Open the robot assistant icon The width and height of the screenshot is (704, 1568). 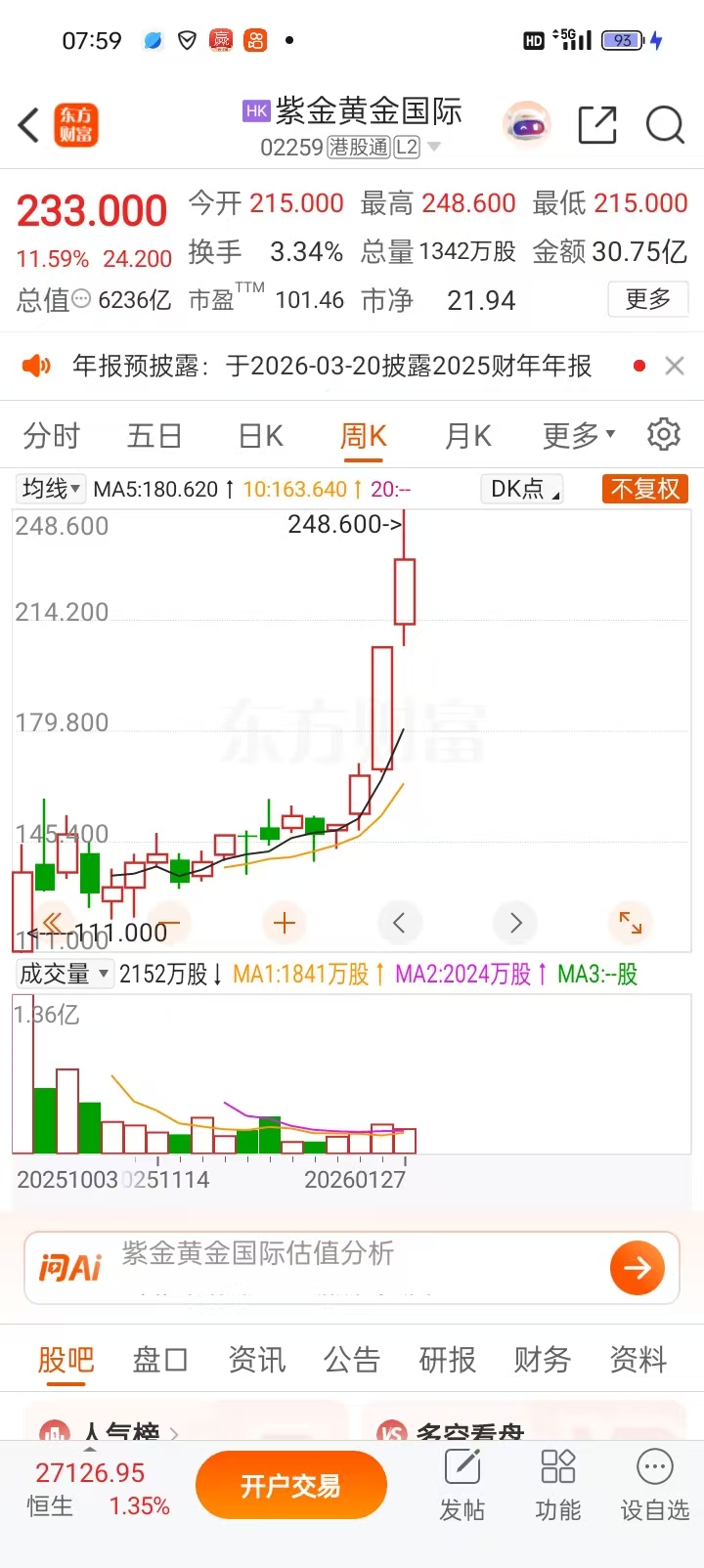[x=527, y=125]
